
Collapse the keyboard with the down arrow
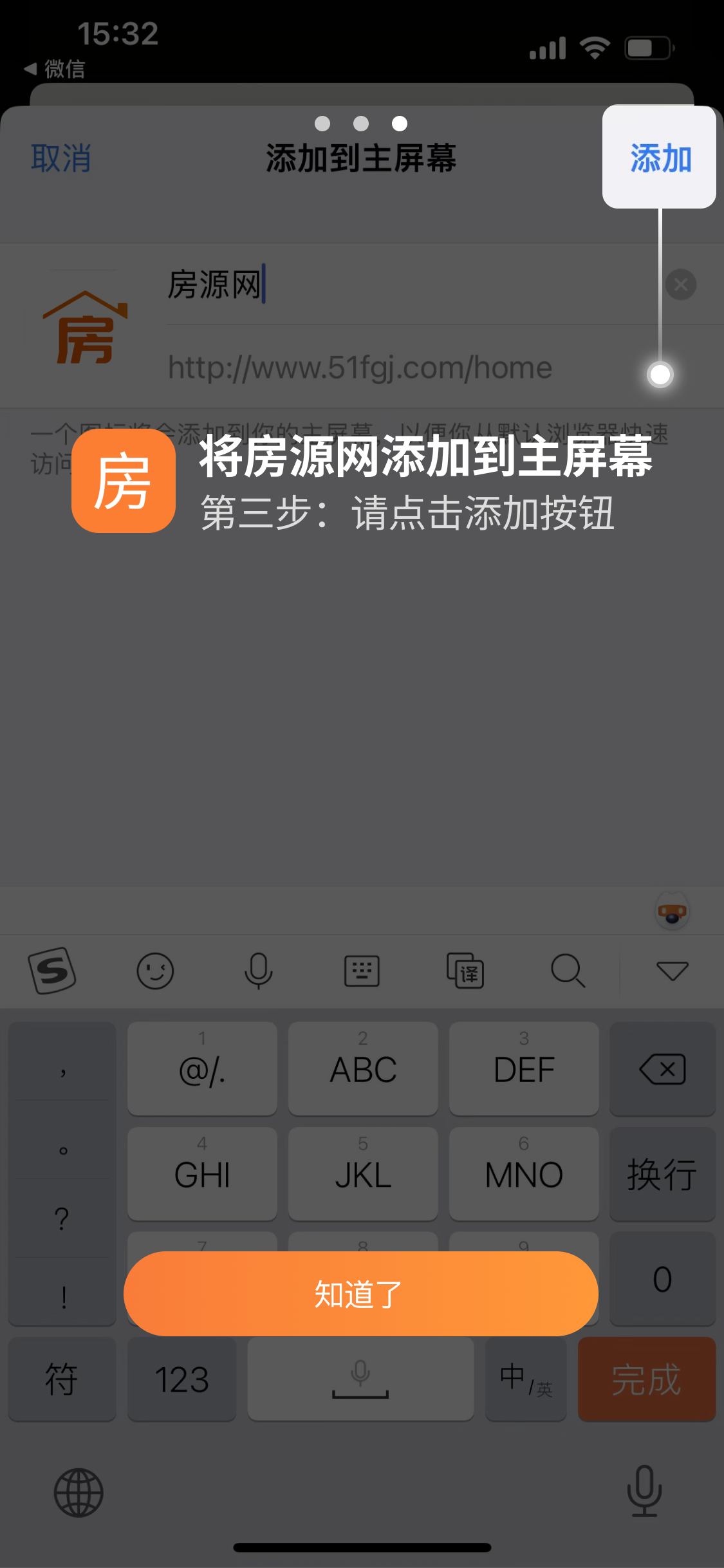[x=672, y=971]
